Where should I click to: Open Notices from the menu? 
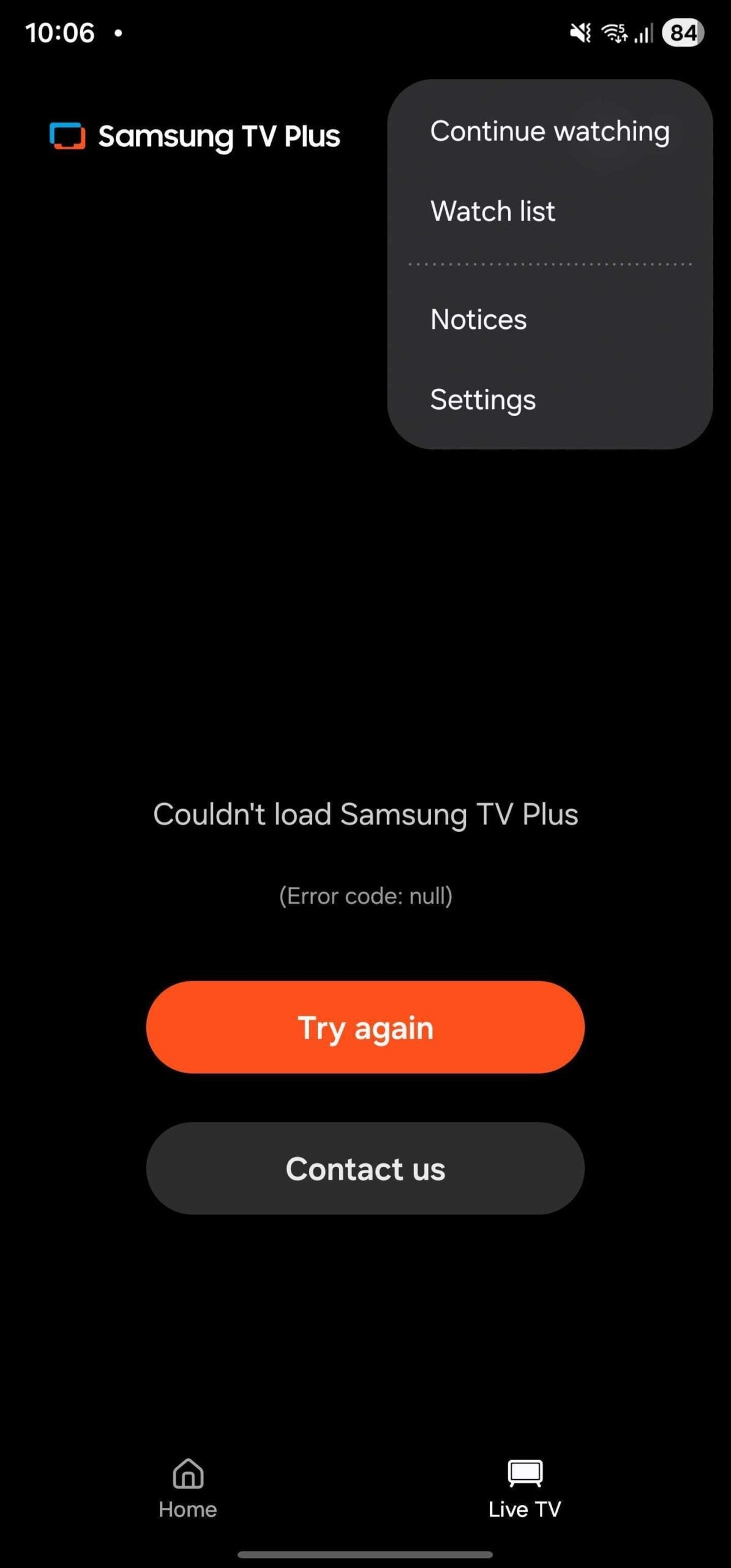478,319
